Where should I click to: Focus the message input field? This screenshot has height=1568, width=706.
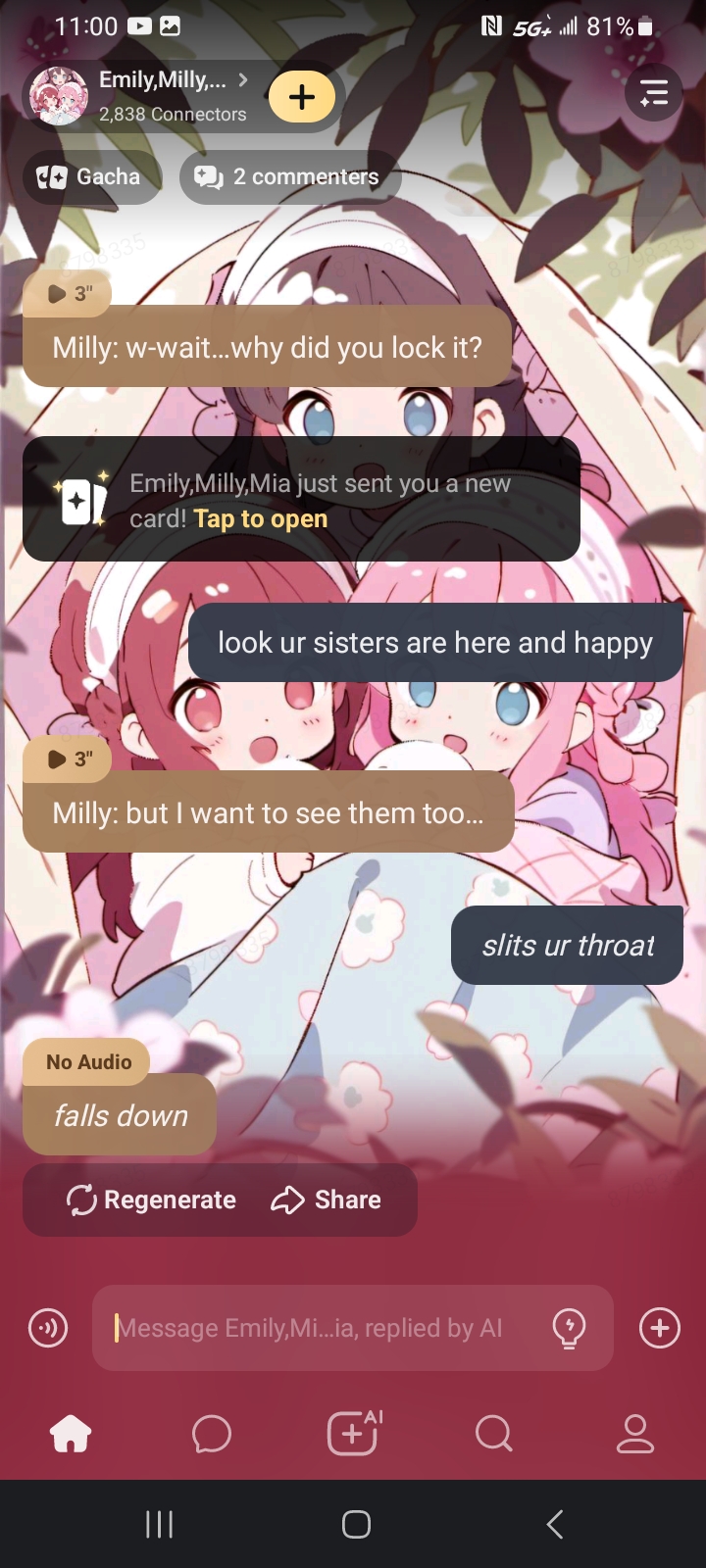pyautogui.click(x=324, y=1328)
